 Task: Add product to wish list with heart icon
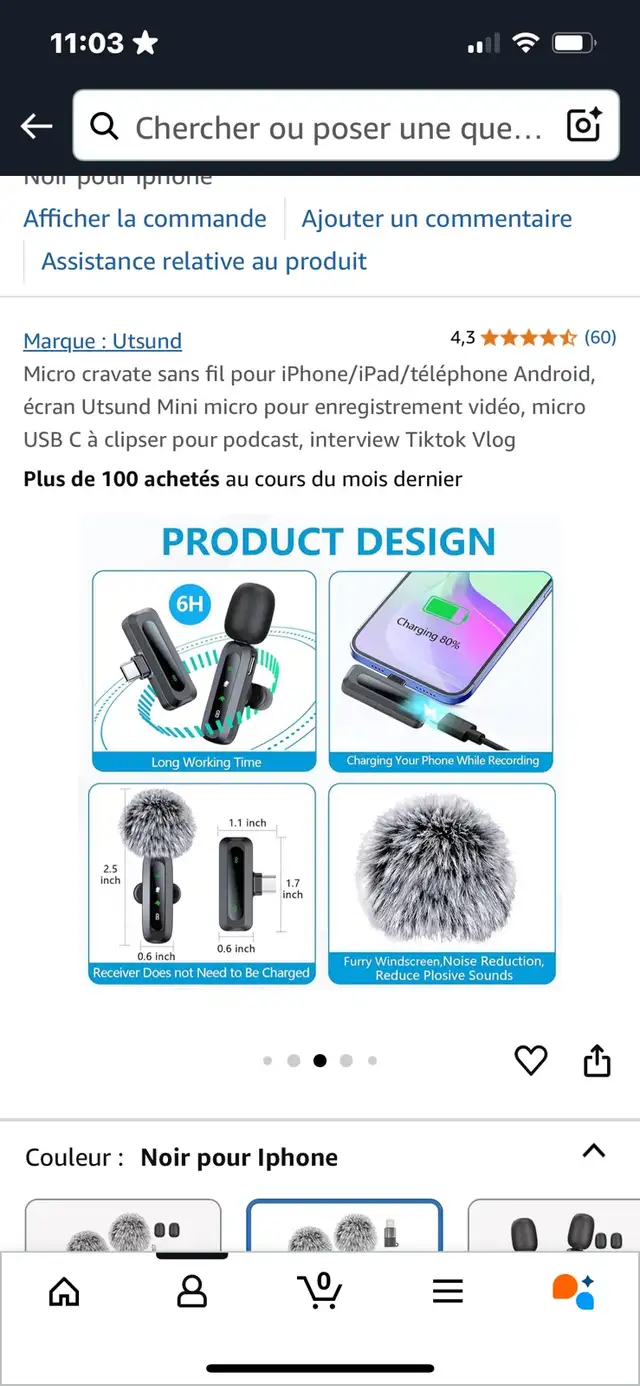531,1060
